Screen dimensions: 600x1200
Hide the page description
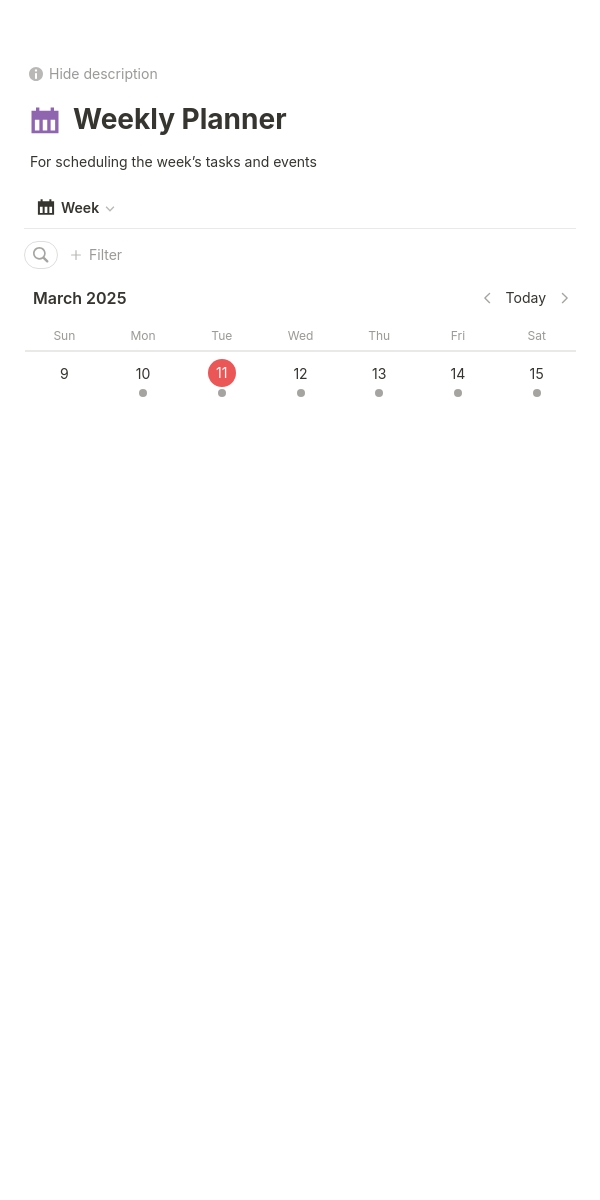(x=93, y=74)
